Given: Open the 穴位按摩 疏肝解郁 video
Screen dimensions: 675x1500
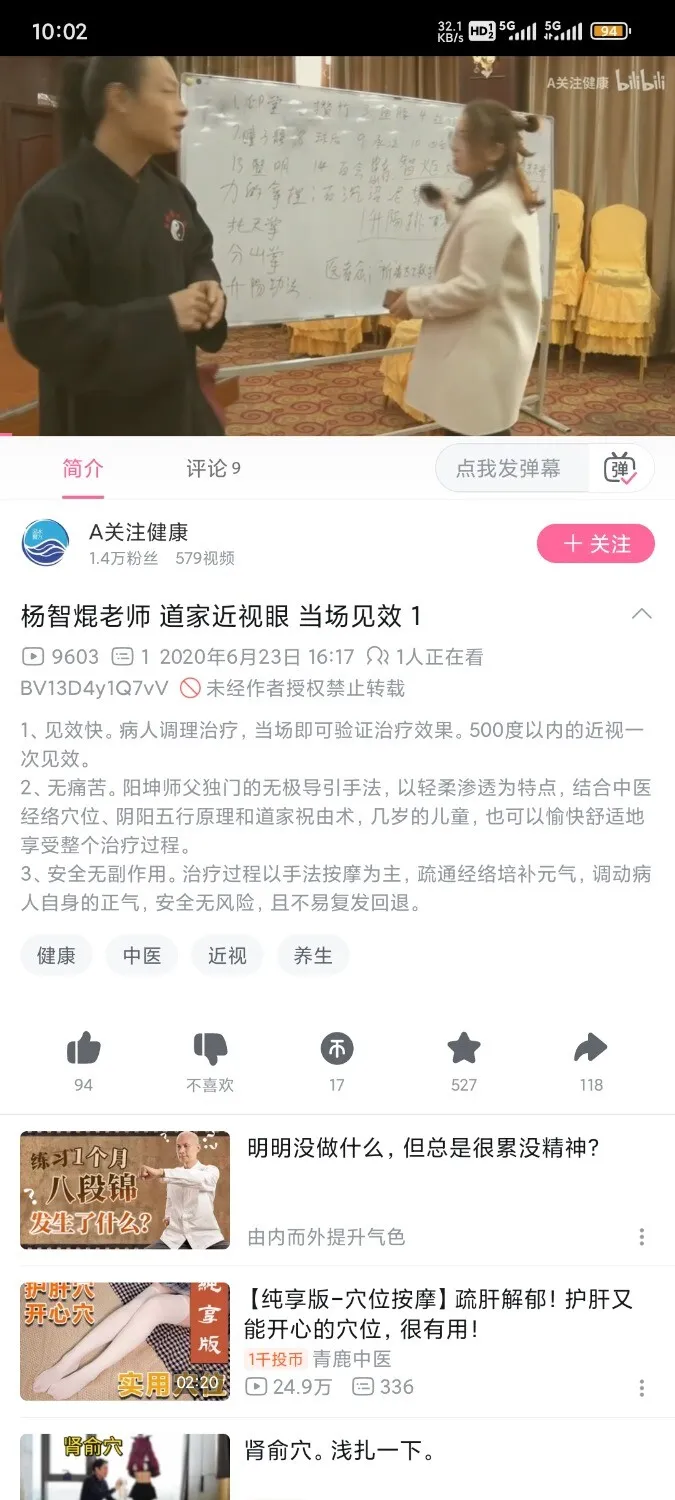Looking at the screenshot, I should click(438, 1313).
